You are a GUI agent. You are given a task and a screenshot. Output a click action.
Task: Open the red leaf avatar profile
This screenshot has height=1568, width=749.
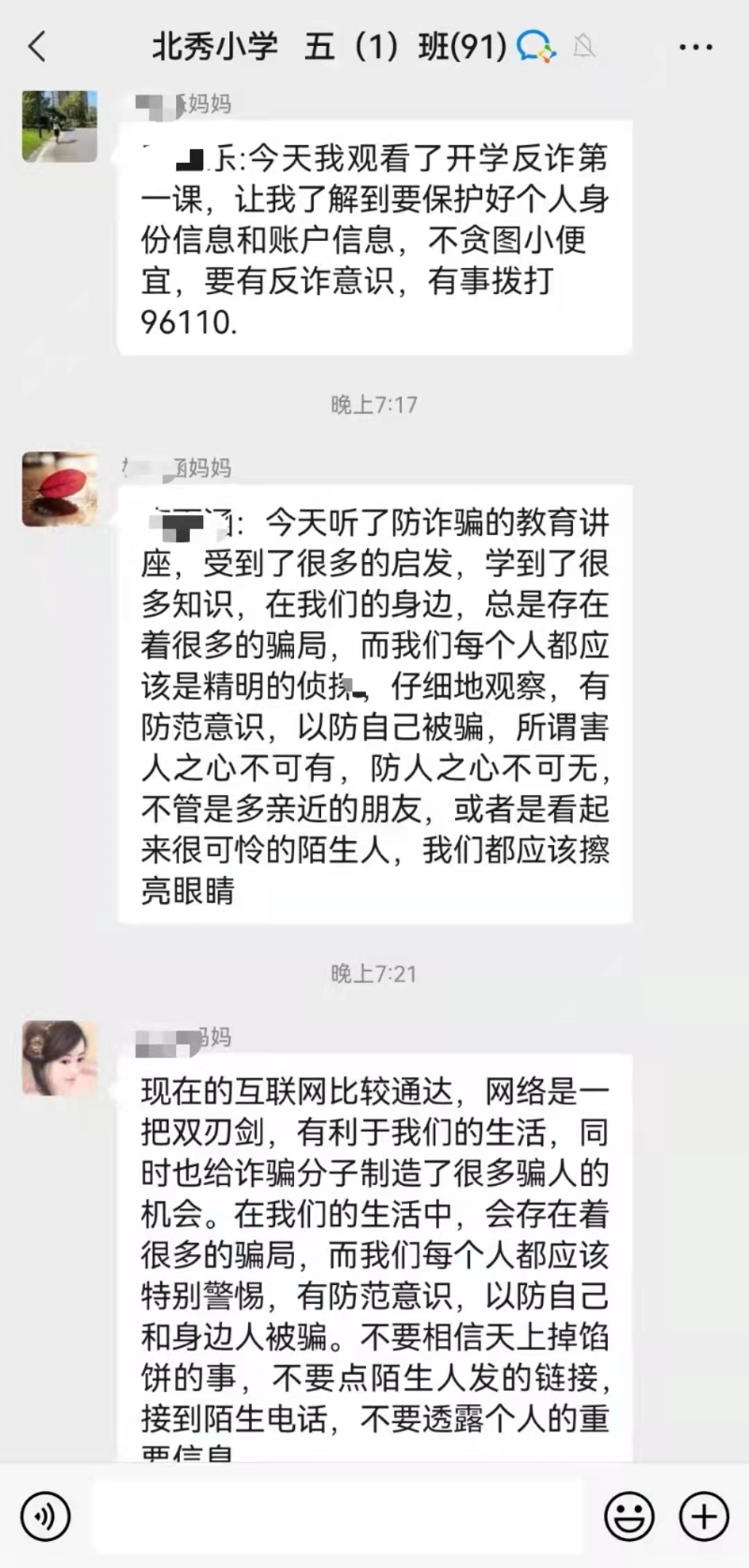[60, 489]
